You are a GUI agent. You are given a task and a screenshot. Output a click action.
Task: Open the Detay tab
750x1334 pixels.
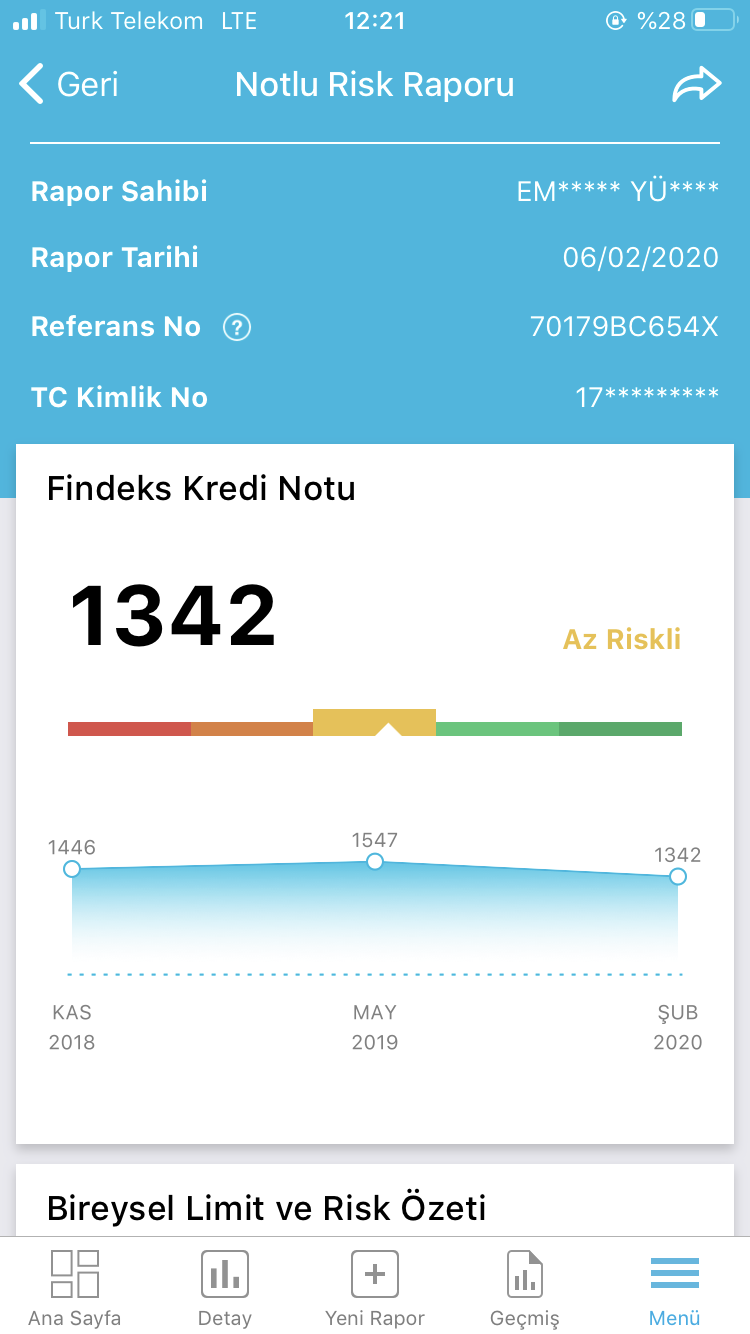point(225,1288)
